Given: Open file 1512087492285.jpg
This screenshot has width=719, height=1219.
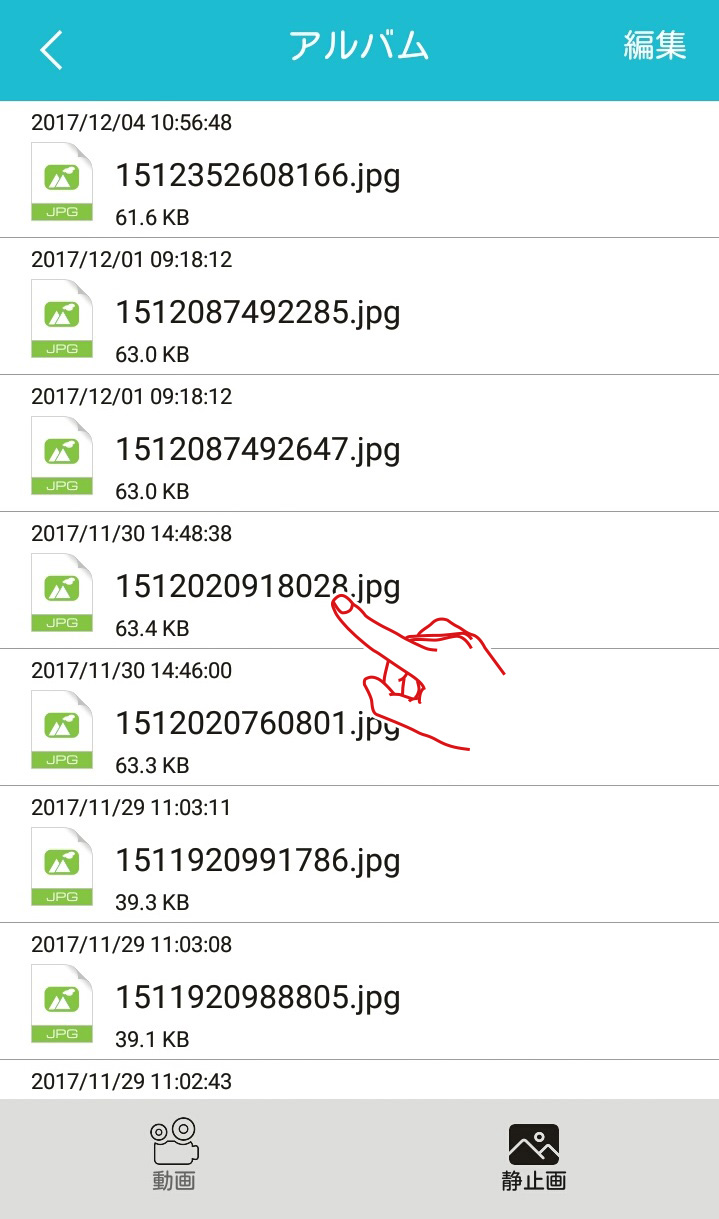Looking at the screenshot, I should 359,307.
